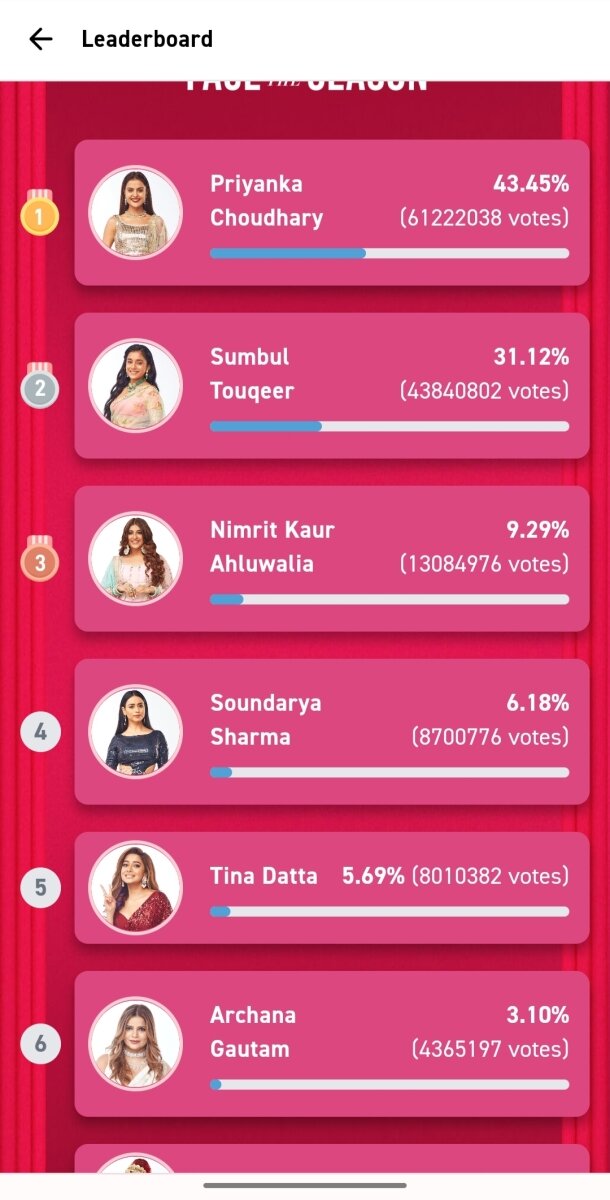Go back from the Leaderboard screen
The height and width of the screenshot is (1200, 610).
(x=40, y=39)
